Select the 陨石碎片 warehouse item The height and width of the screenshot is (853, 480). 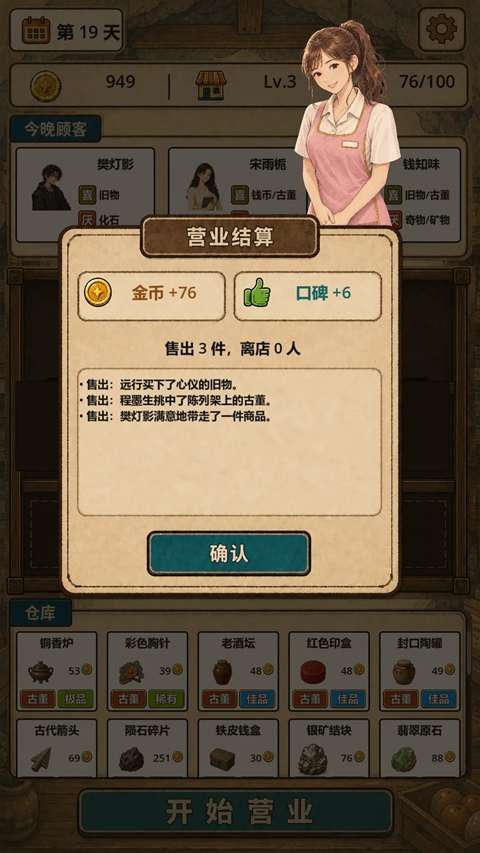coord(147,748)
